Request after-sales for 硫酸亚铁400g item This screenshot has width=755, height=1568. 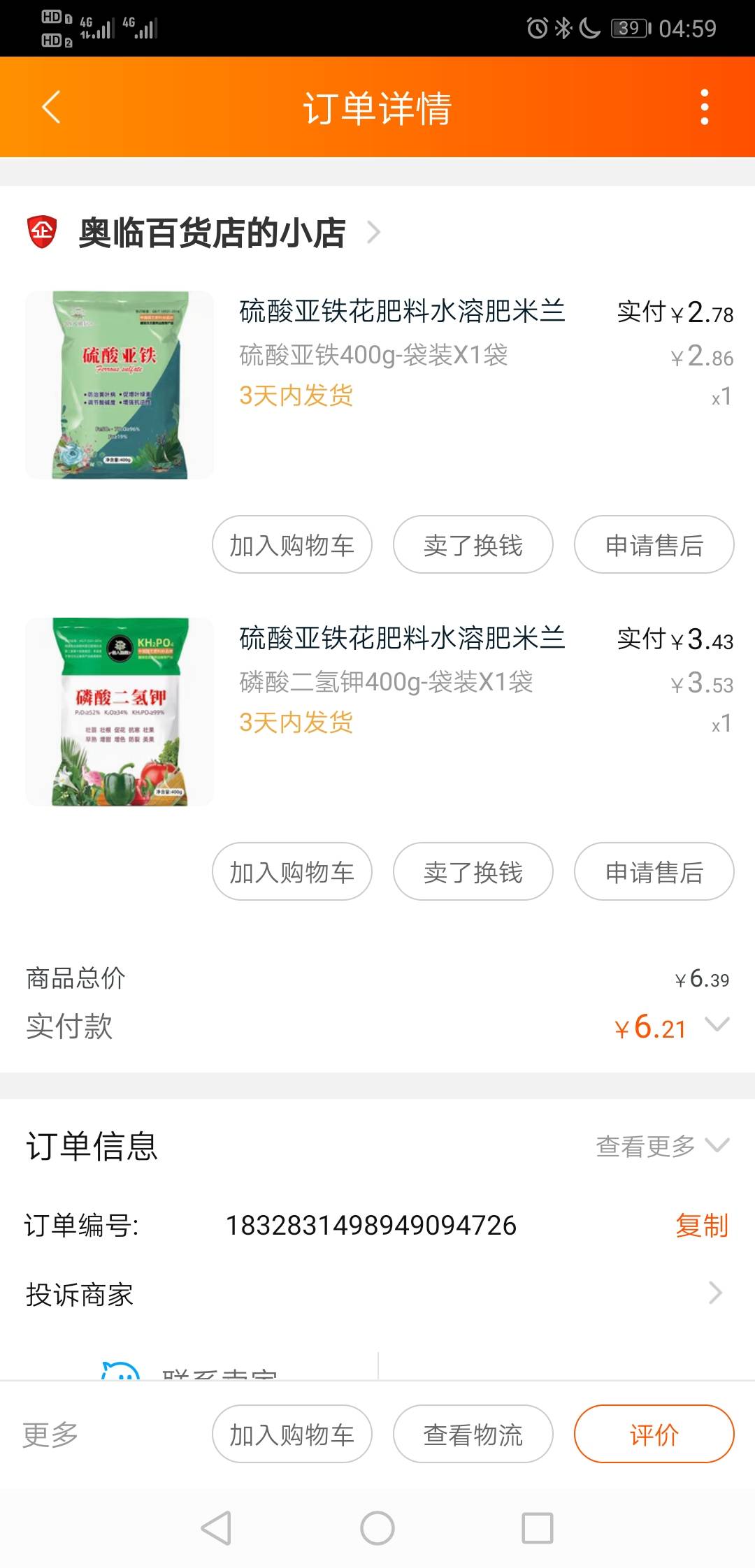point(654,545)
